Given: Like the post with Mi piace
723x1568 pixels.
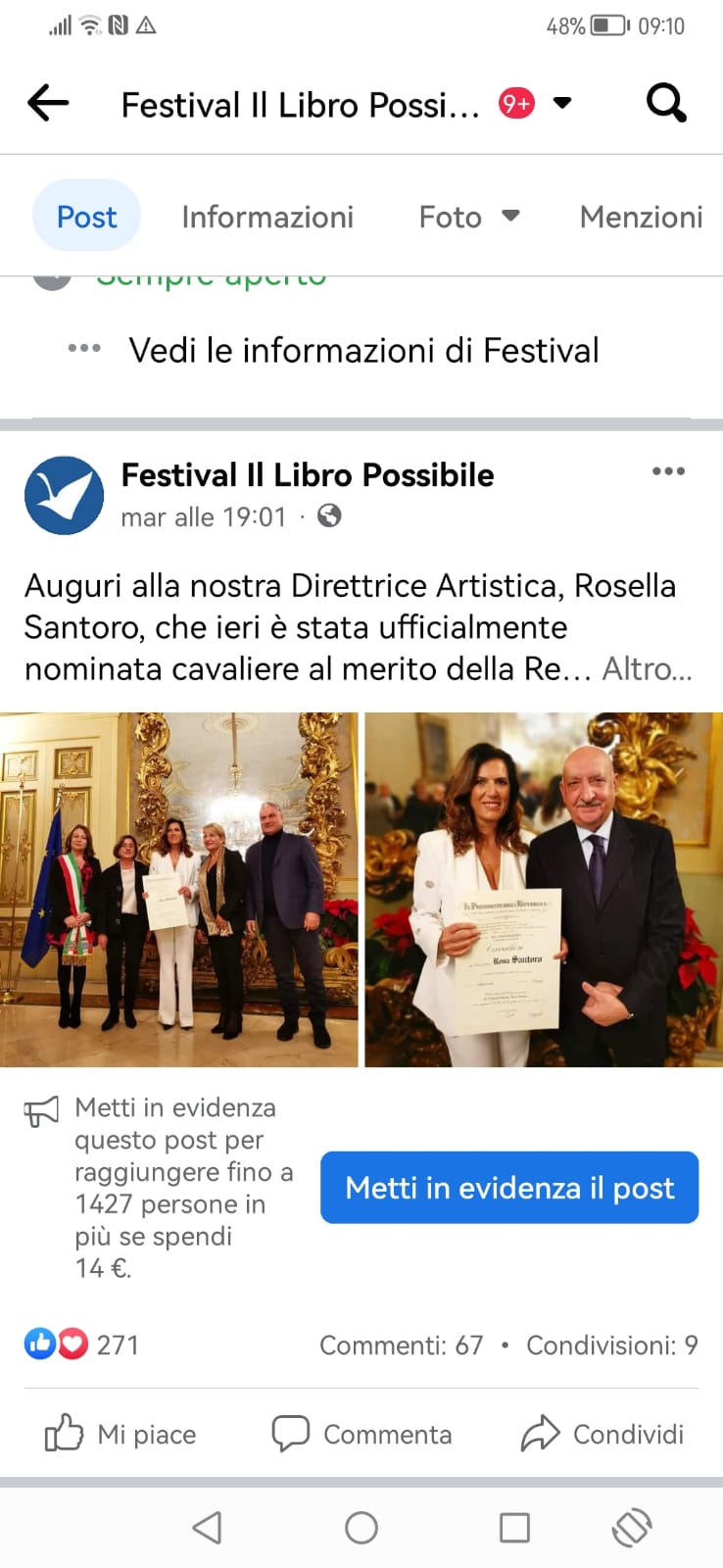Looking at the screenshot, I should click(120, 1434).
